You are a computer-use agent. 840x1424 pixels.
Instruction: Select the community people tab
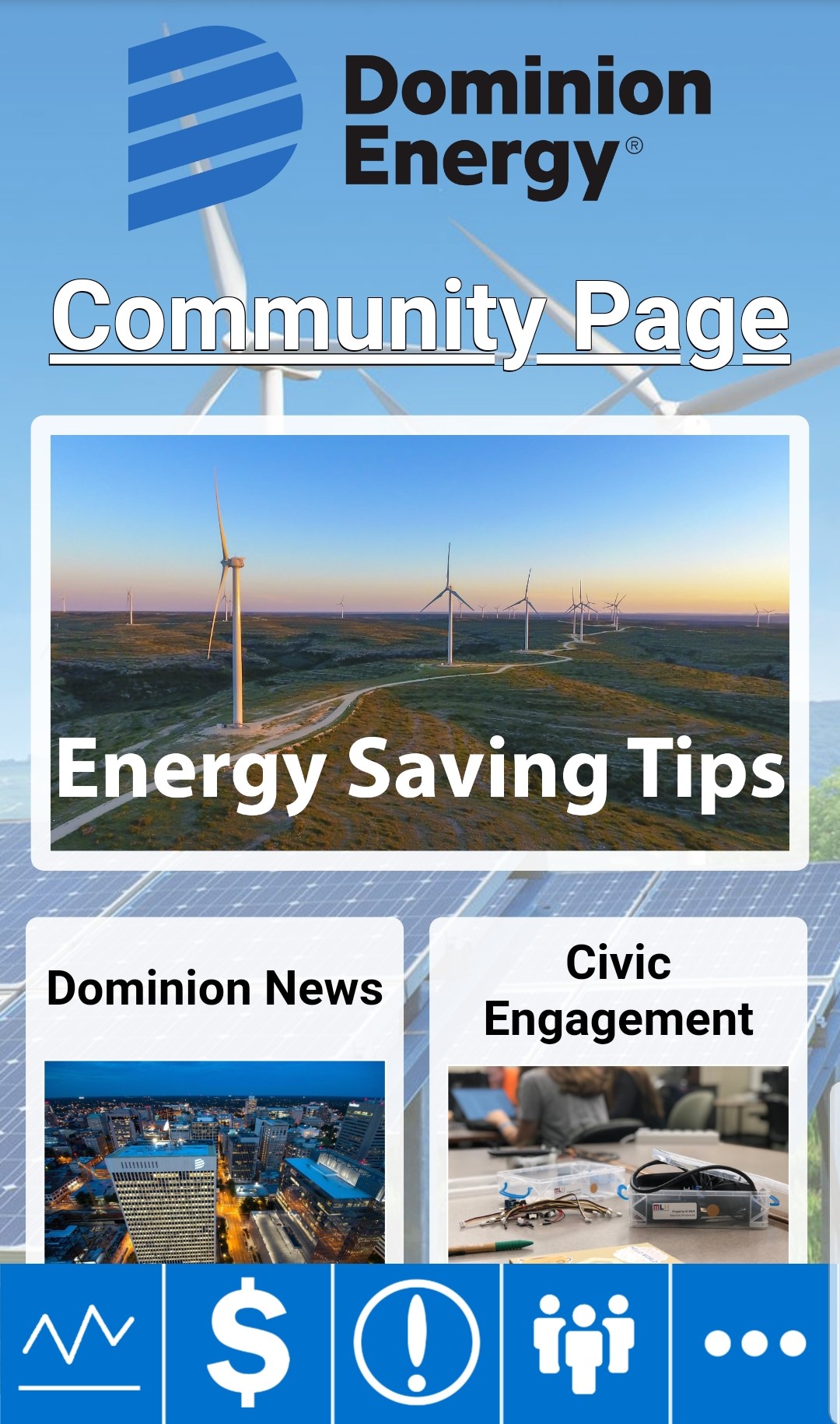click(x=585, y=1344)
